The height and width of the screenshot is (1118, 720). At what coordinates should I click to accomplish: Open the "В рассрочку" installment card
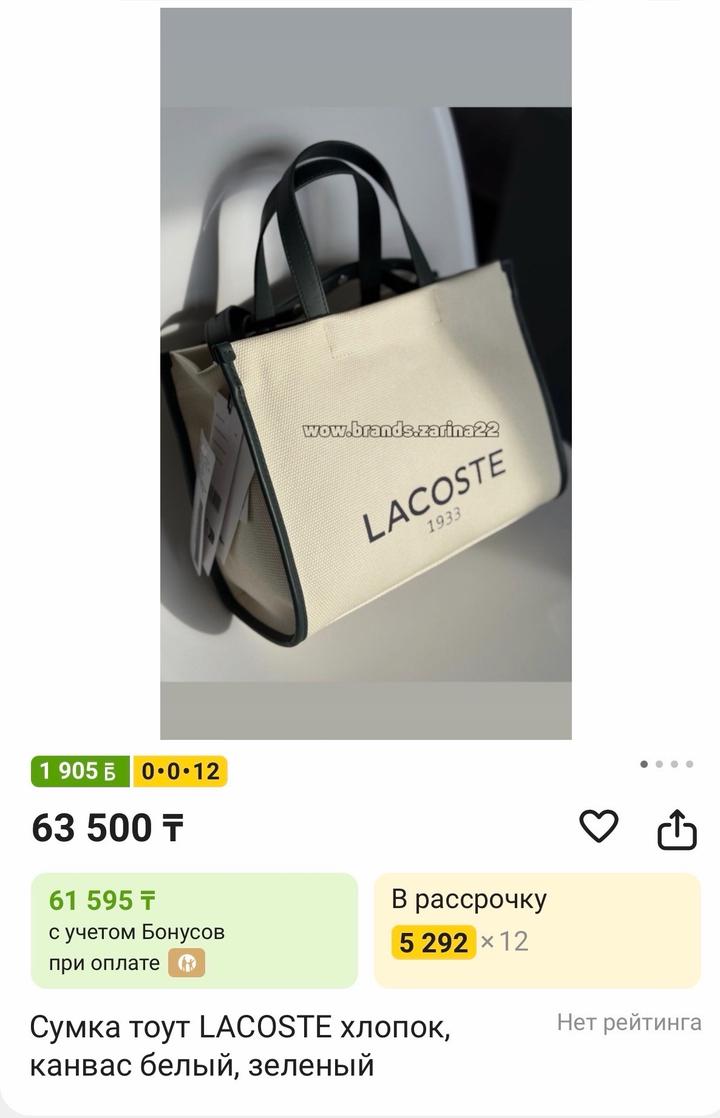471,901
